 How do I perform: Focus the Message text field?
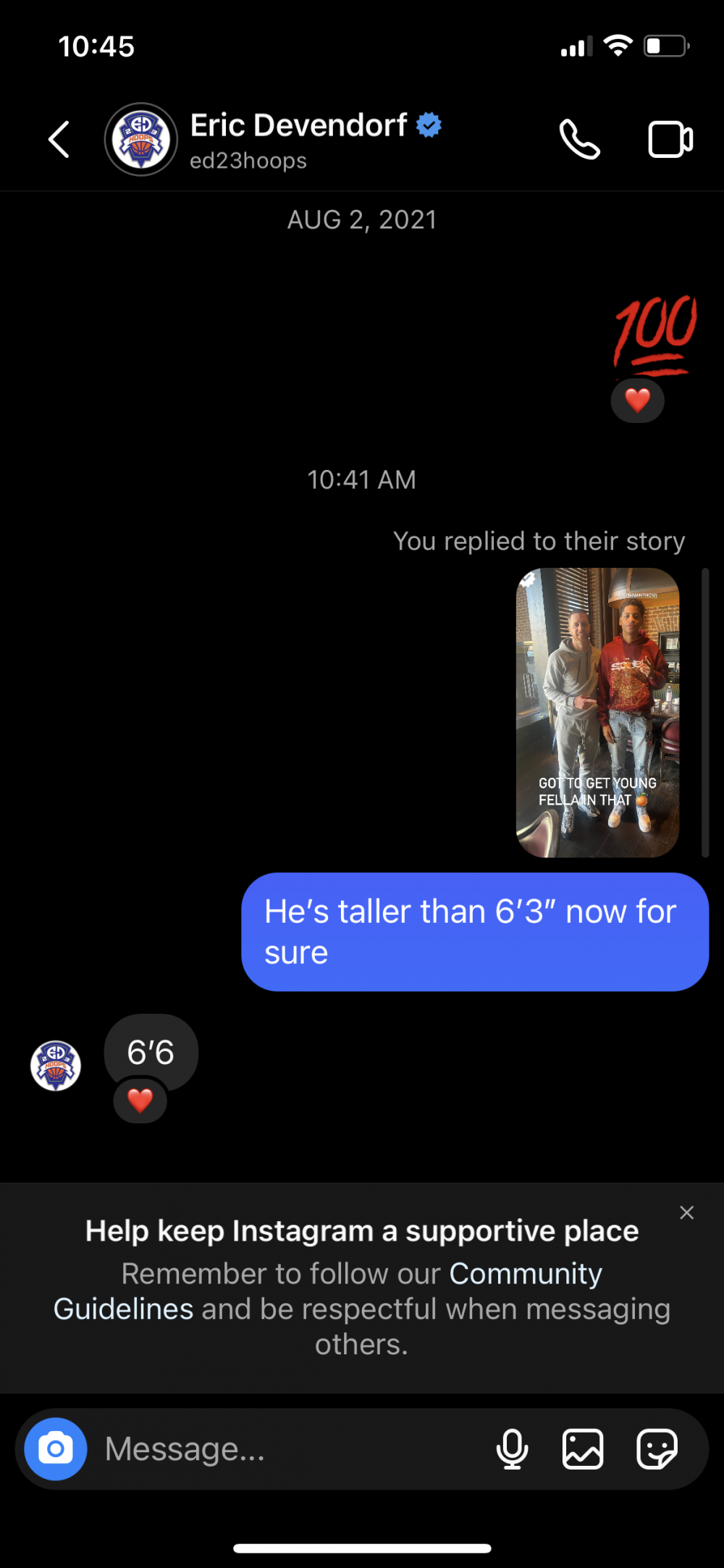[x=290, y=1449]
